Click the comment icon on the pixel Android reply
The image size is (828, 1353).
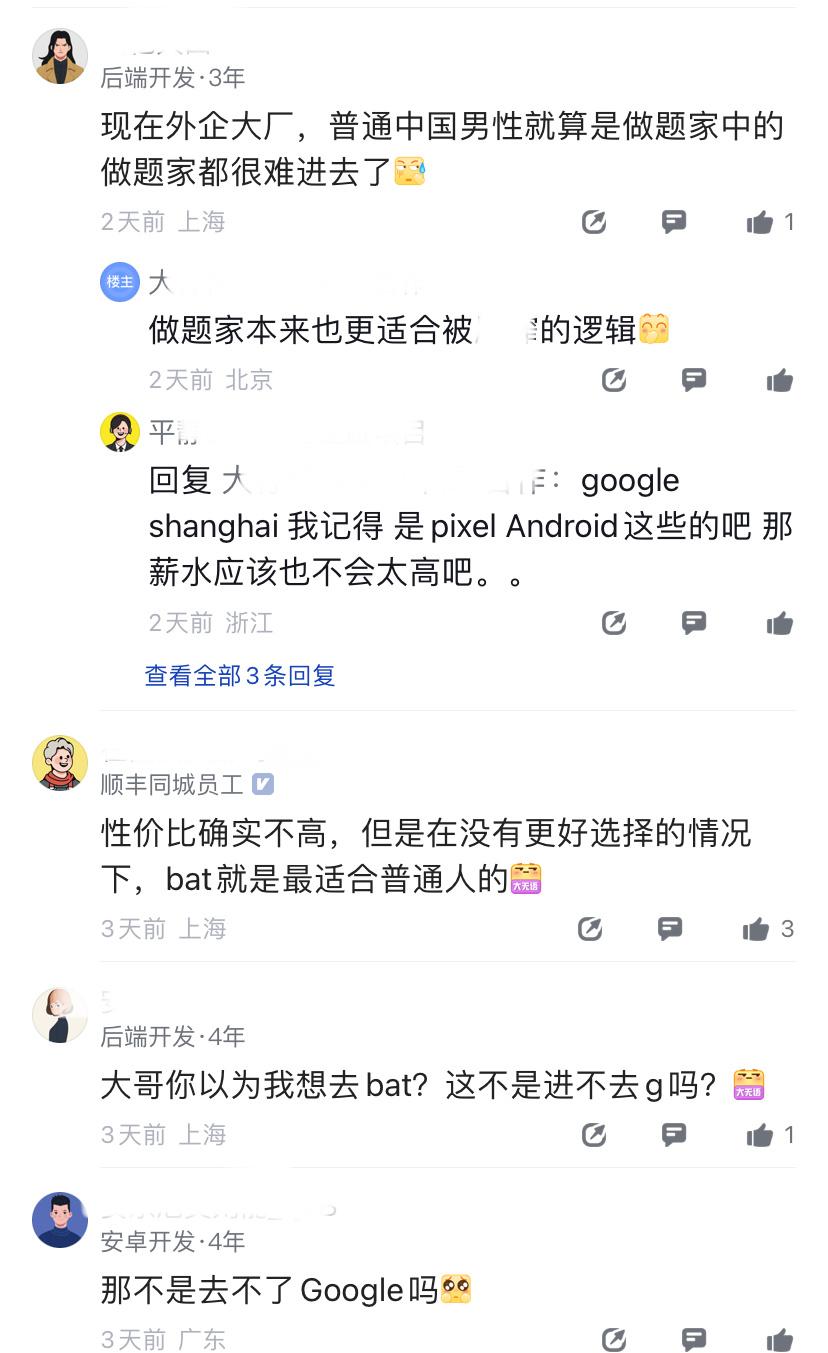[694, 623]
